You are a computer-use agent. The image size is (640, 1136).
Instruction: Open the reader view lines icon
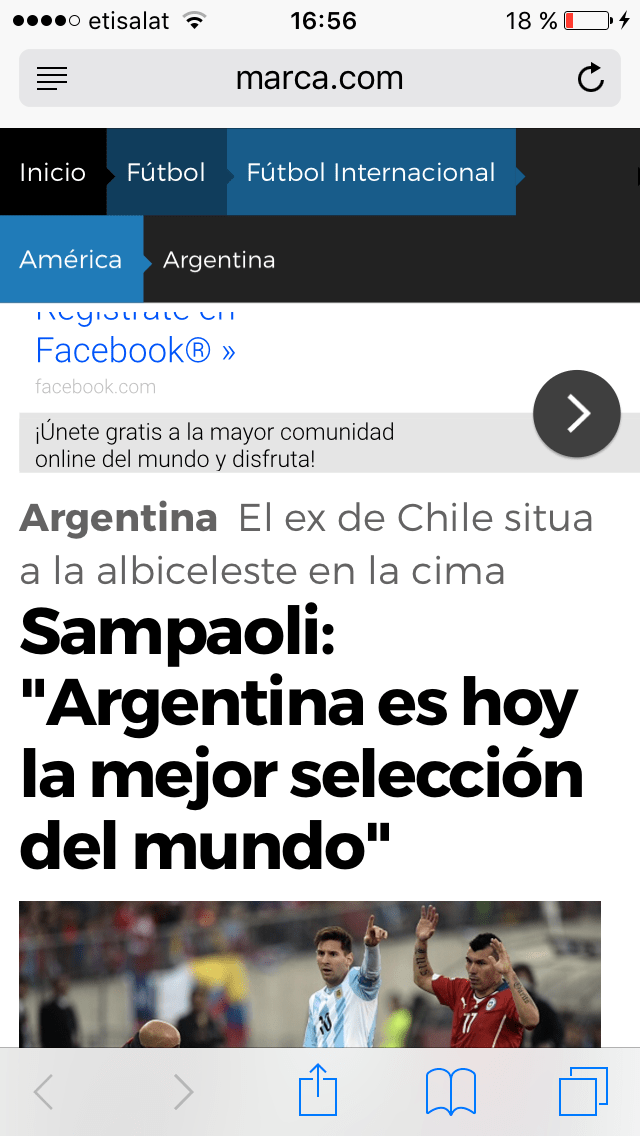[52, 78]
